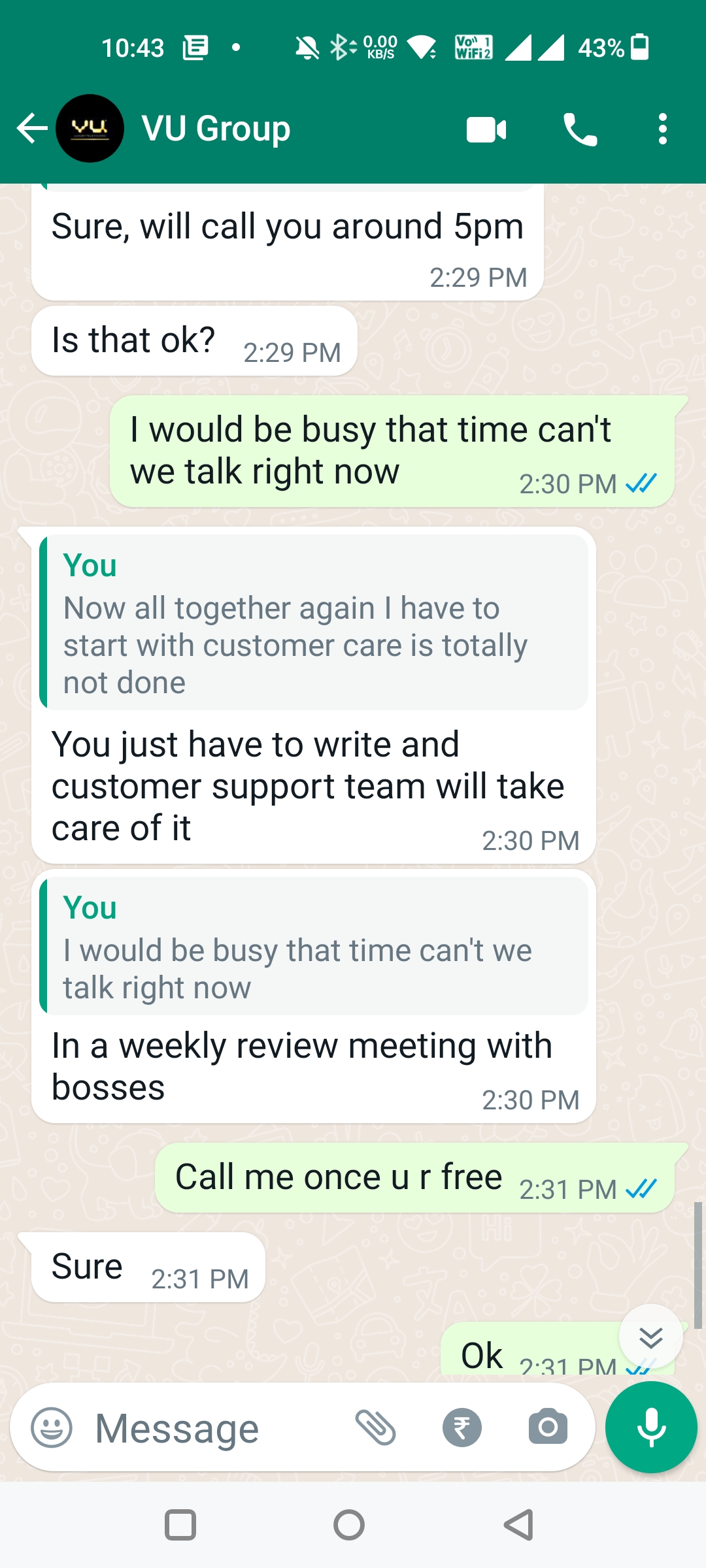Return to the phone home screen

(349, 1525)
